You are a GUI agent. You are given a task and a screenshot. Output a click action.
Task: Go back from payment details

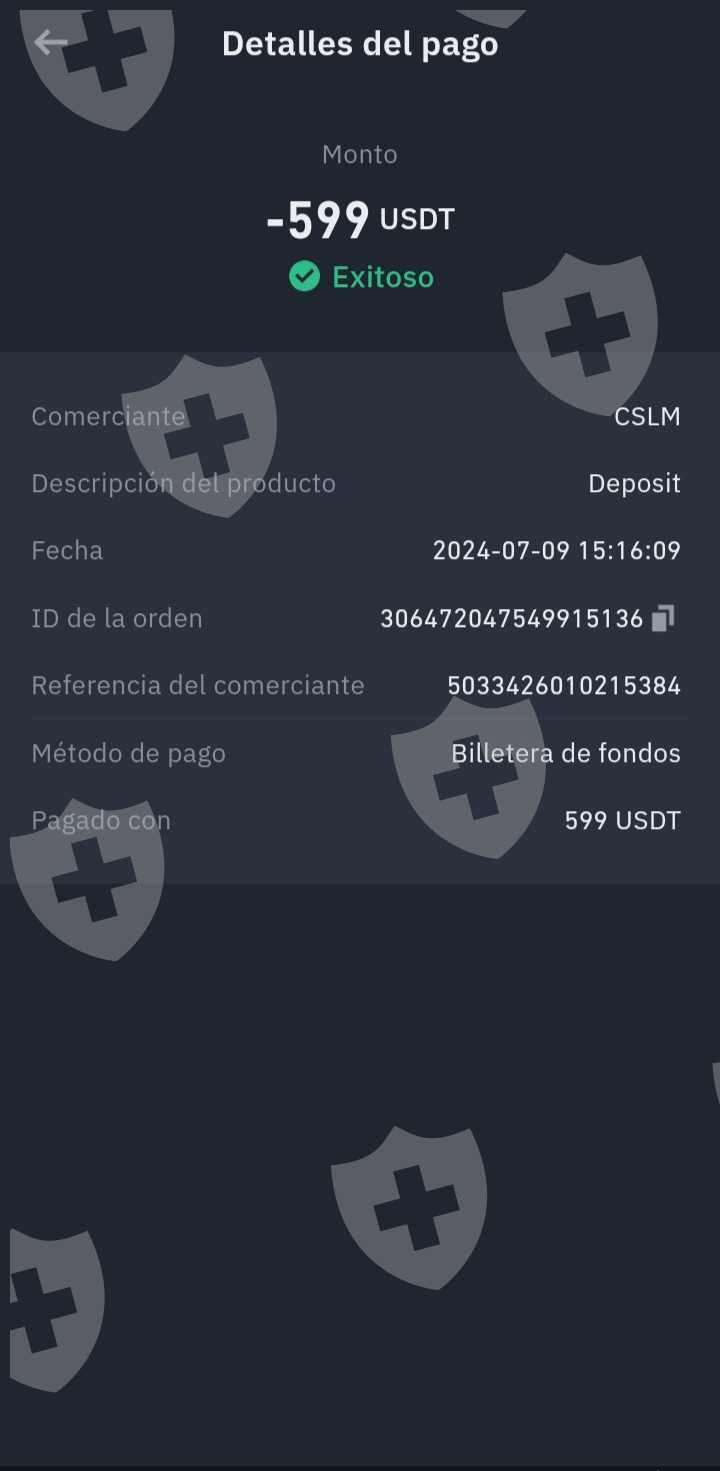50,43
